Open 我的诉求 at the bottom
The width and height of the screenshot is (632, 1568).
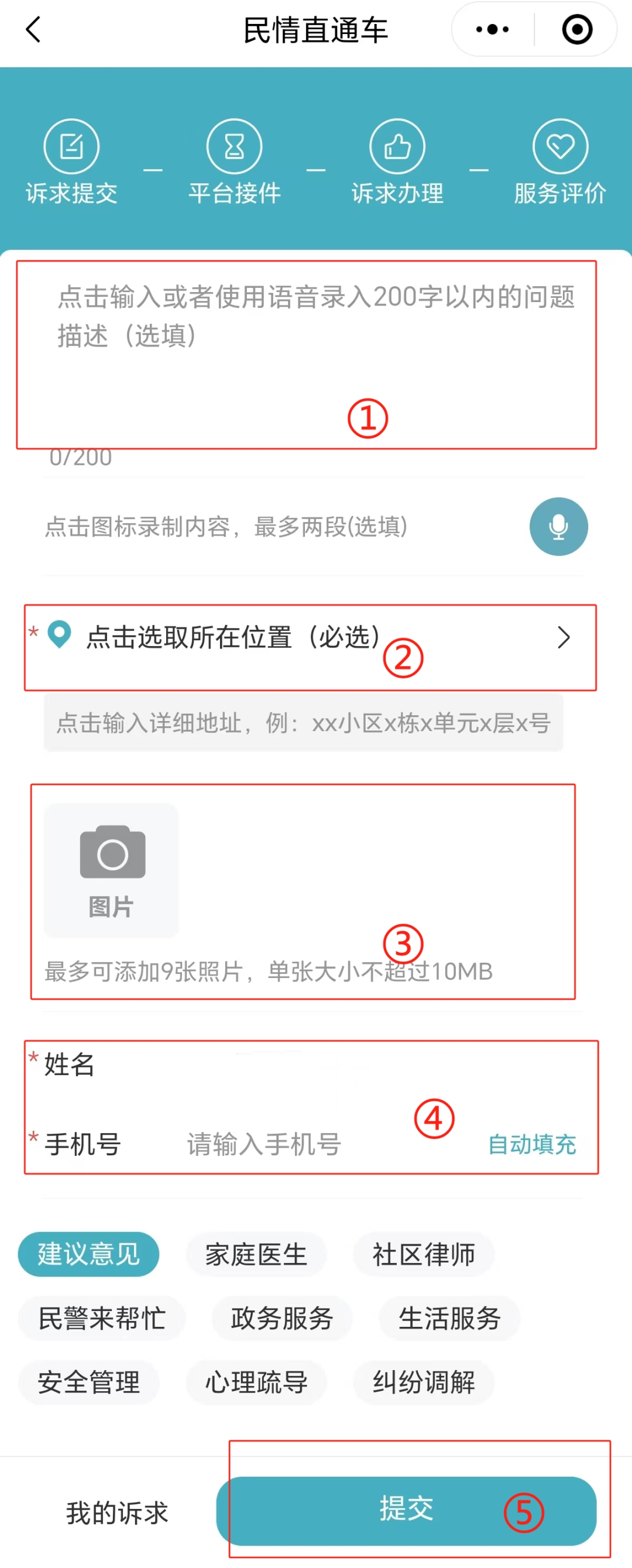(117, 1512)
